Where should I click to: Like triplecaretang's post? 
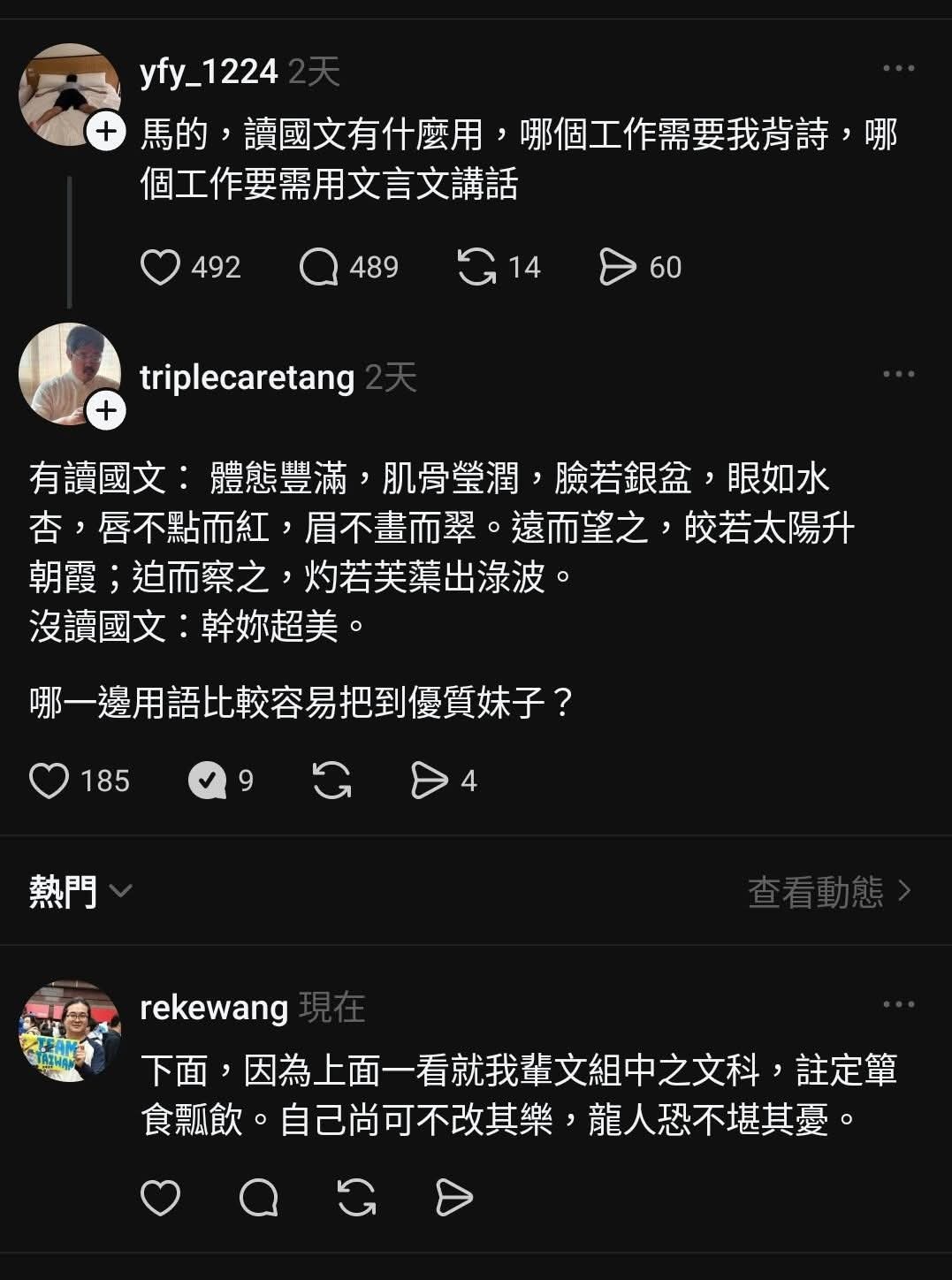click(x=50, y=781)
